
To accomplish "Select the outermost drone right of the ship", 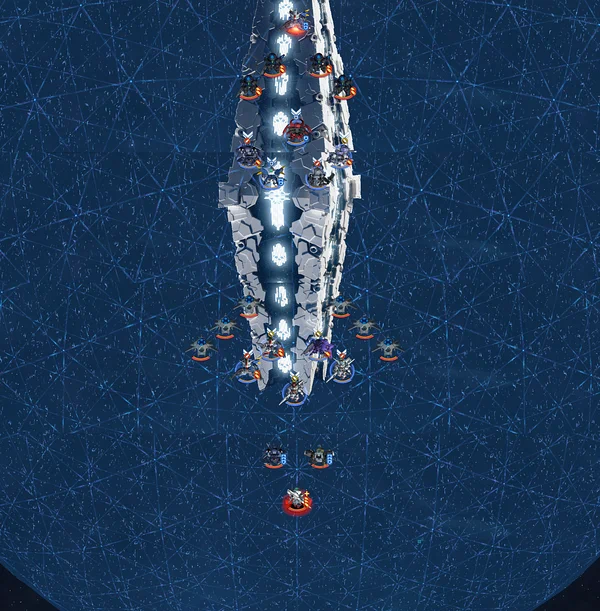I will pos(388,349).
